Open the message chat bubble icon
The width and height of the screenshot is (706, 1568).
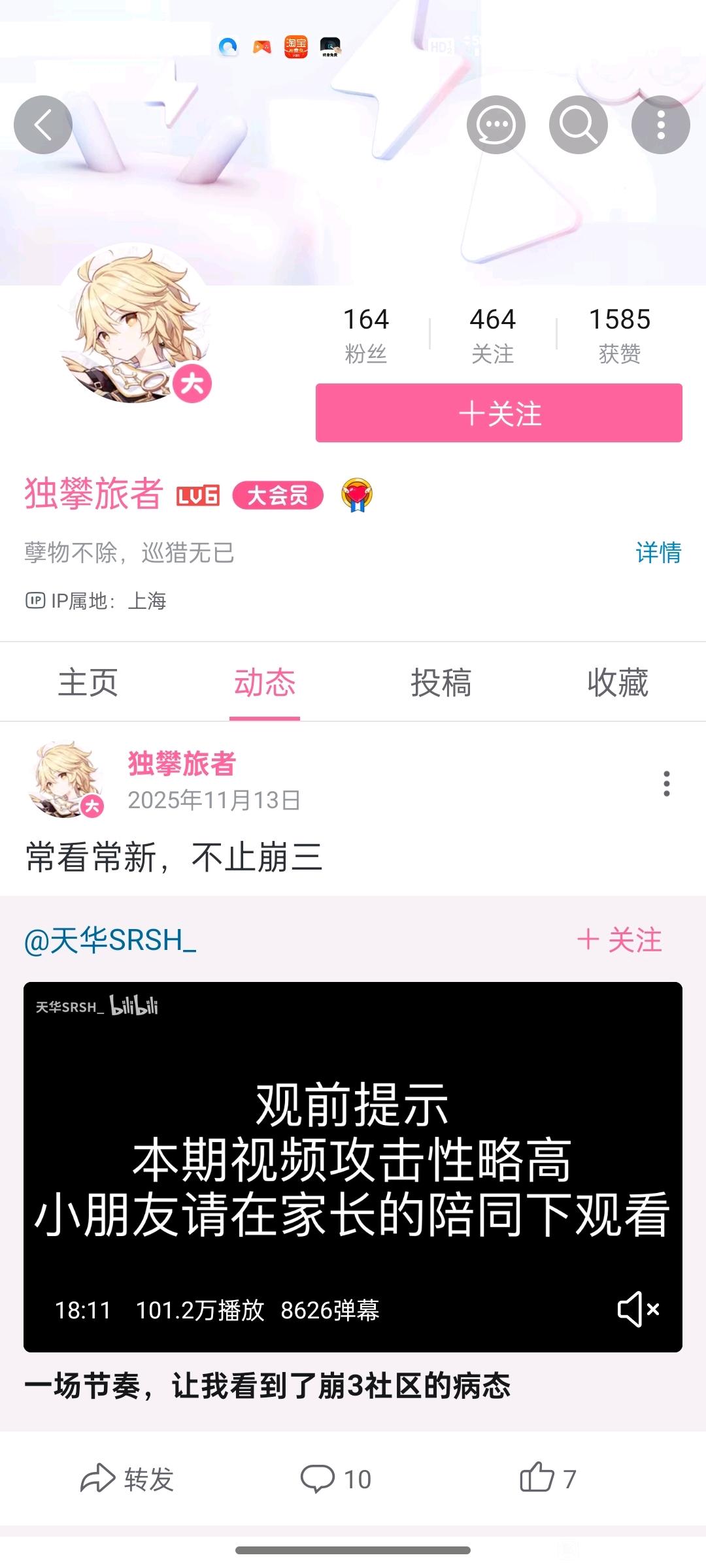pyautogui.click(x=496, y=125)
